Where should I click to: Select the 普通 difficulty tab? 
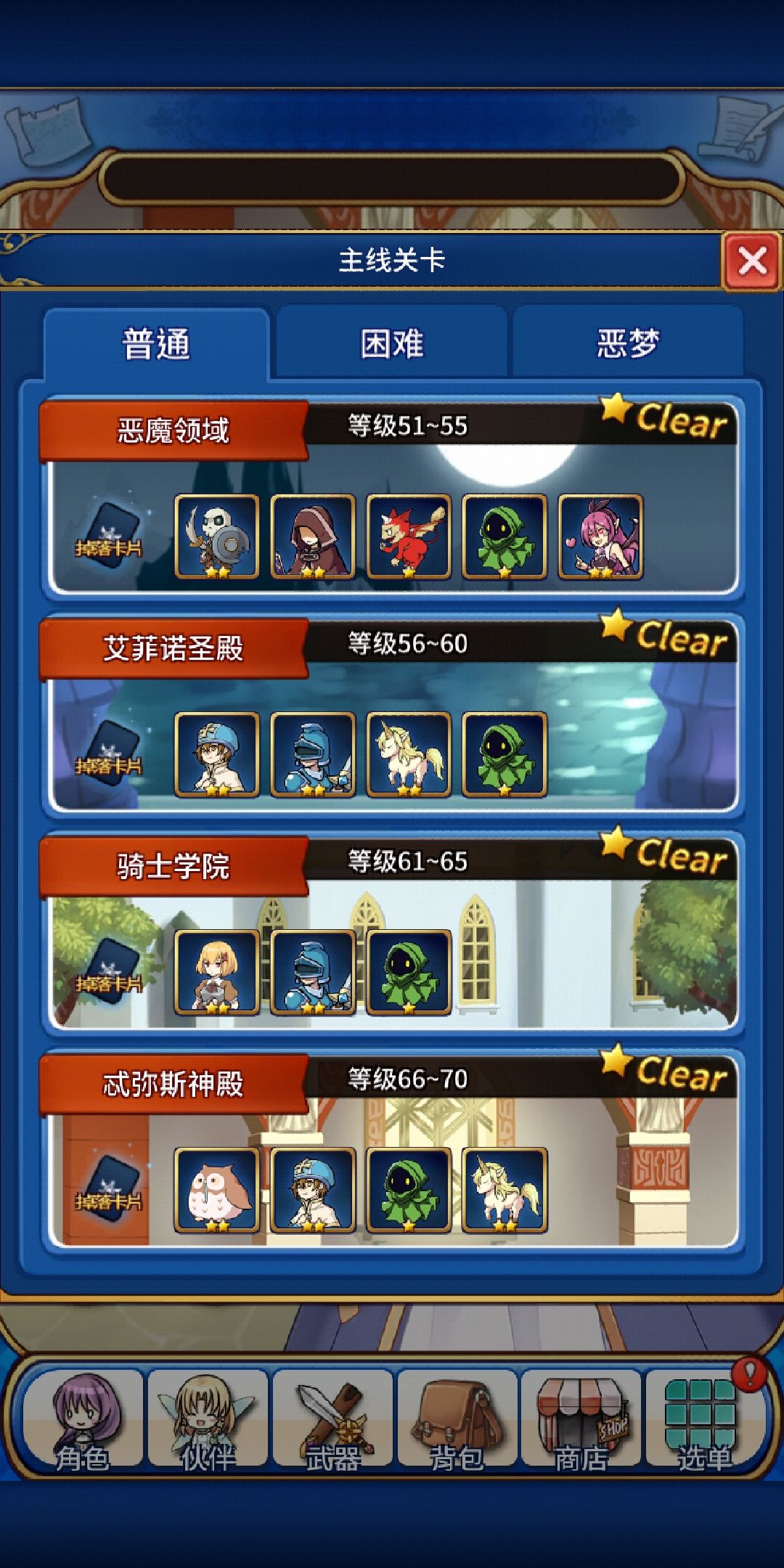[x=156, y=344]
